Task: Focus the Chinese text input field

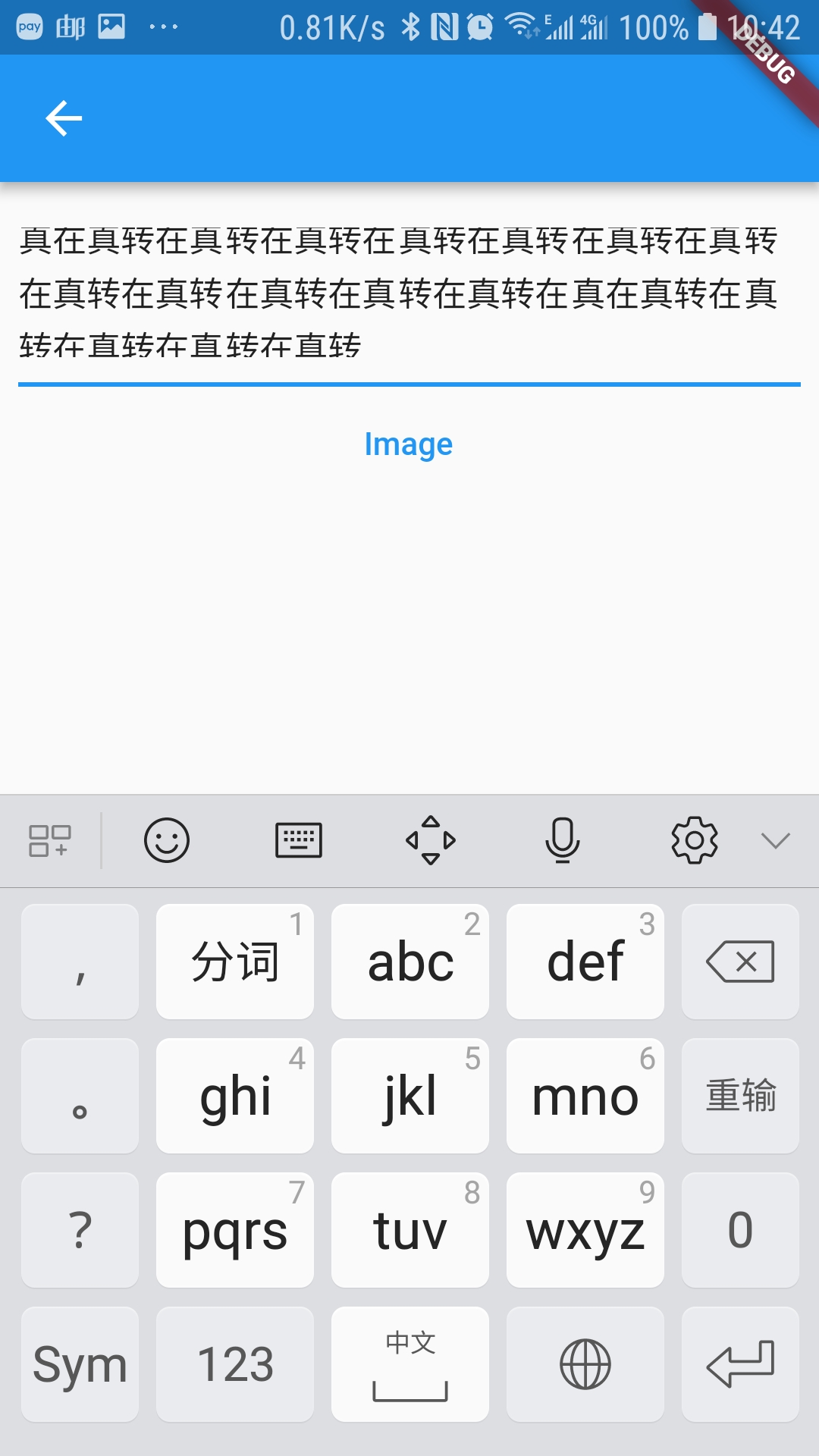Action: coord(408,293)
